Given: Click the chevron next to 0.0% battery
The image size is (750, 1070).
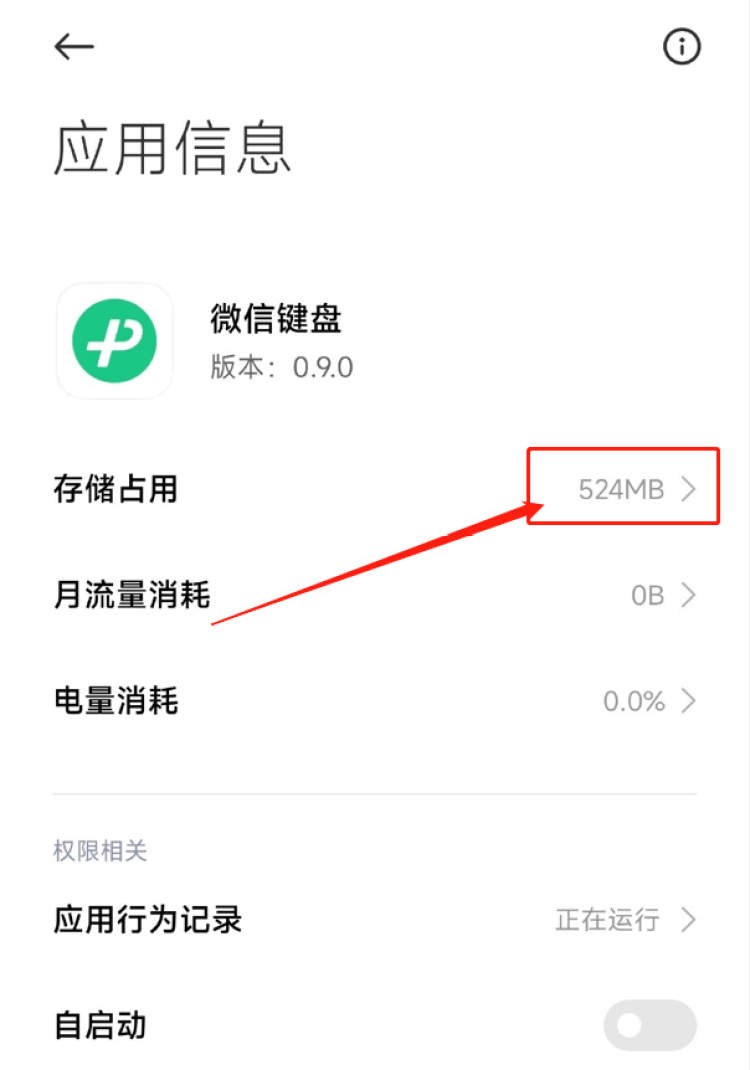Looking at the screenshot, I should 691,701.
